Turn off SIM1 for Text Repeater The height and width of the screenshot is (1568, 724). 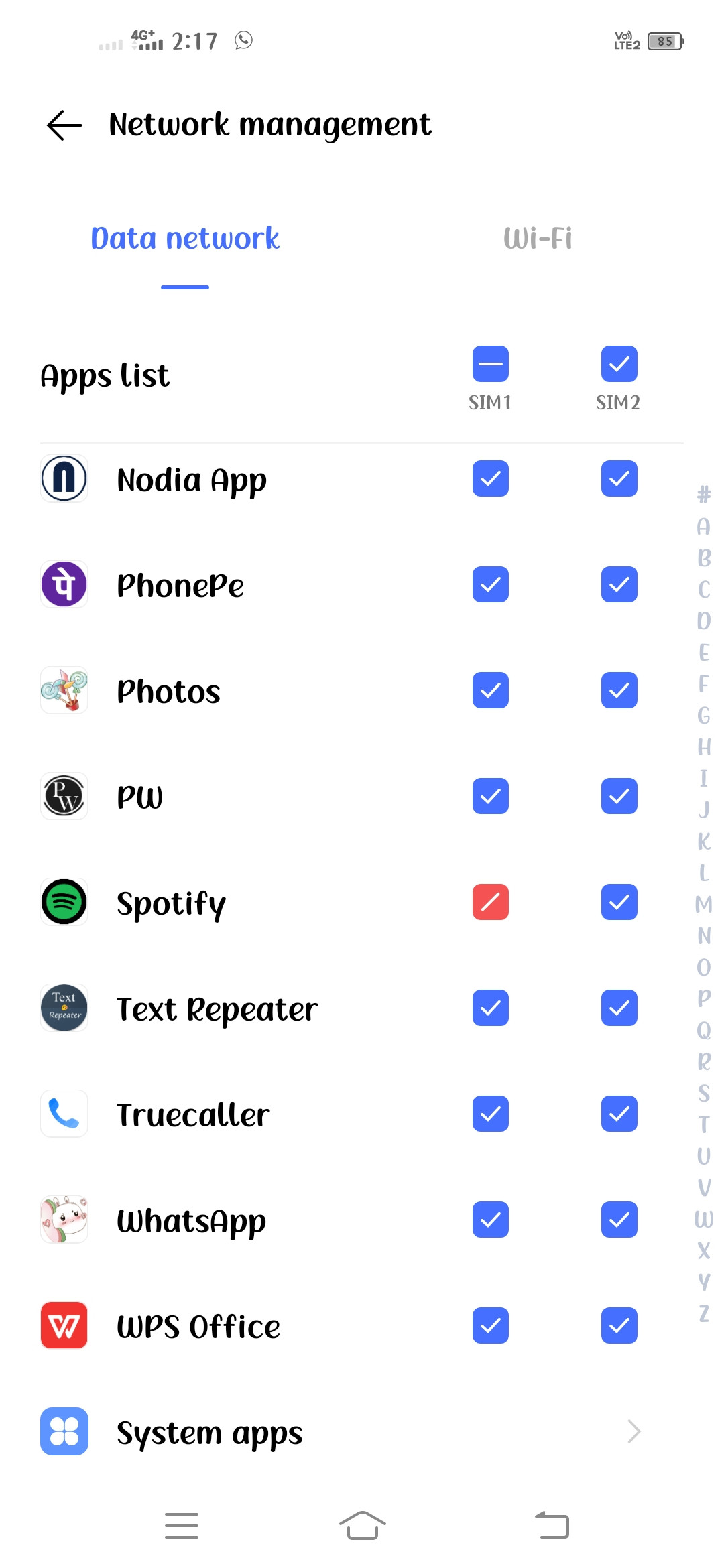[x=490, y=1008]
